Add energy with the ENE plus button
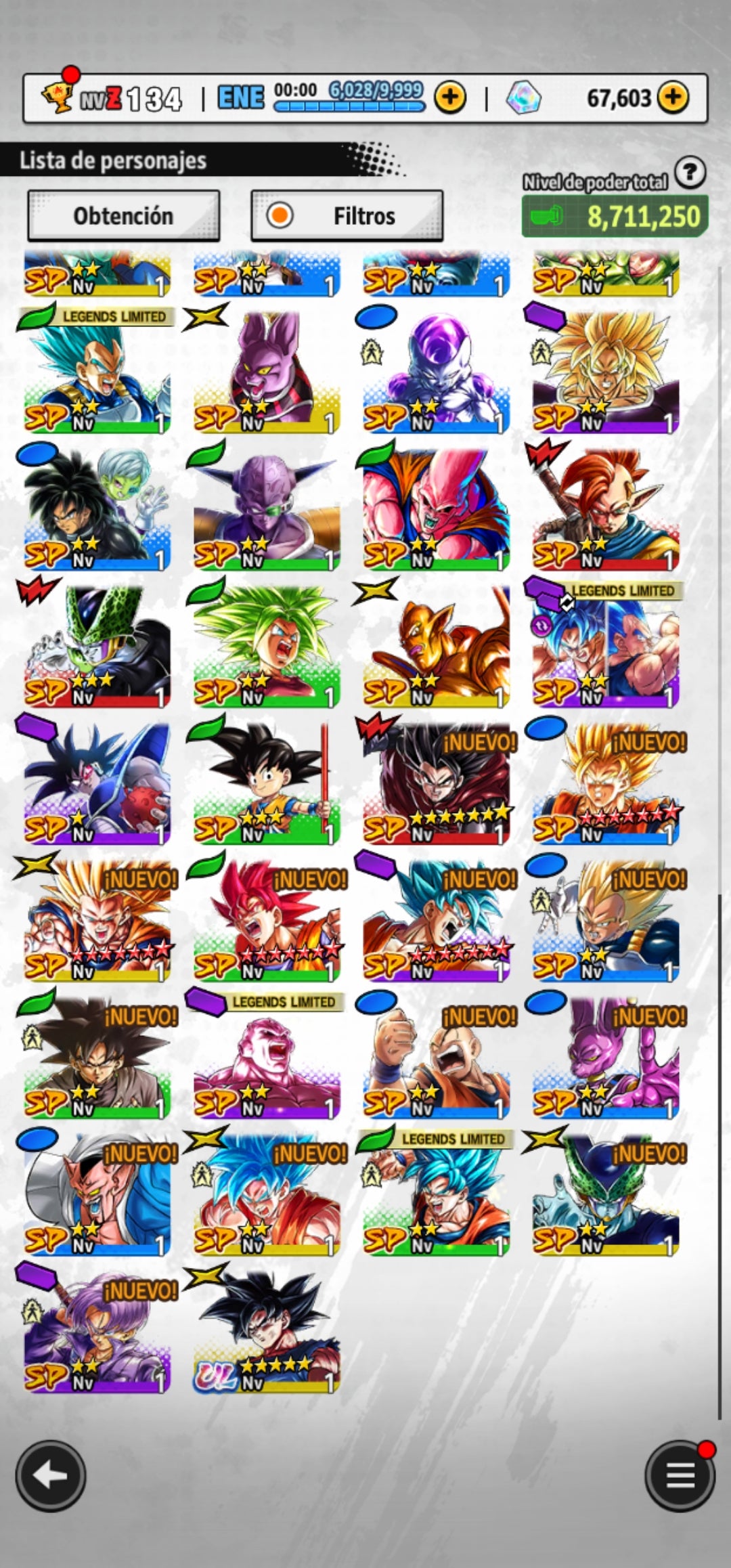This screenshot has height=1568, width=731. point(450,97)
